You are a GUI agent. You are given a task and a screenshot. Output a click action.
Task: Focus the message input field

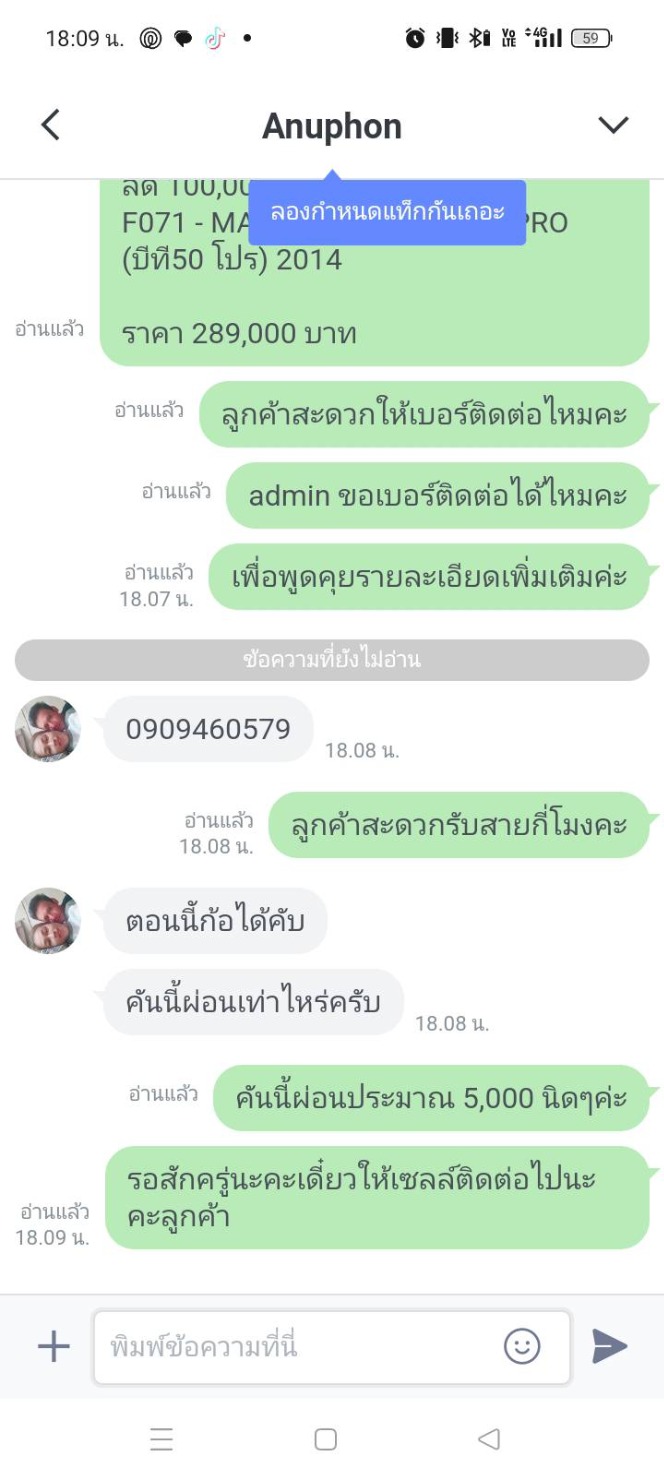[300, 1347]
